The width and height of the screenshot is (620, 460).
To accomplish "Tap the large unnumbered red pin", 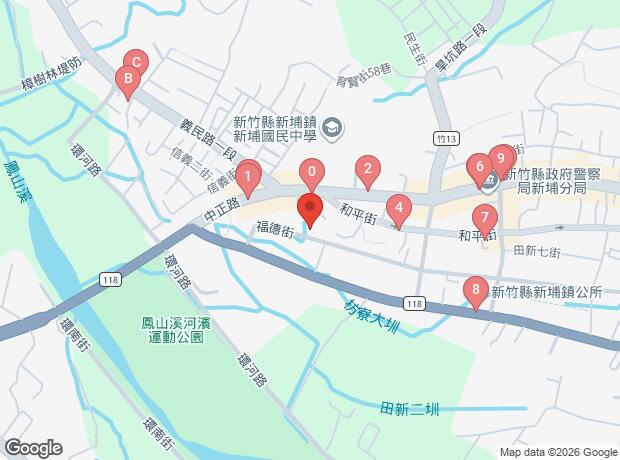I will pos(309,210).
